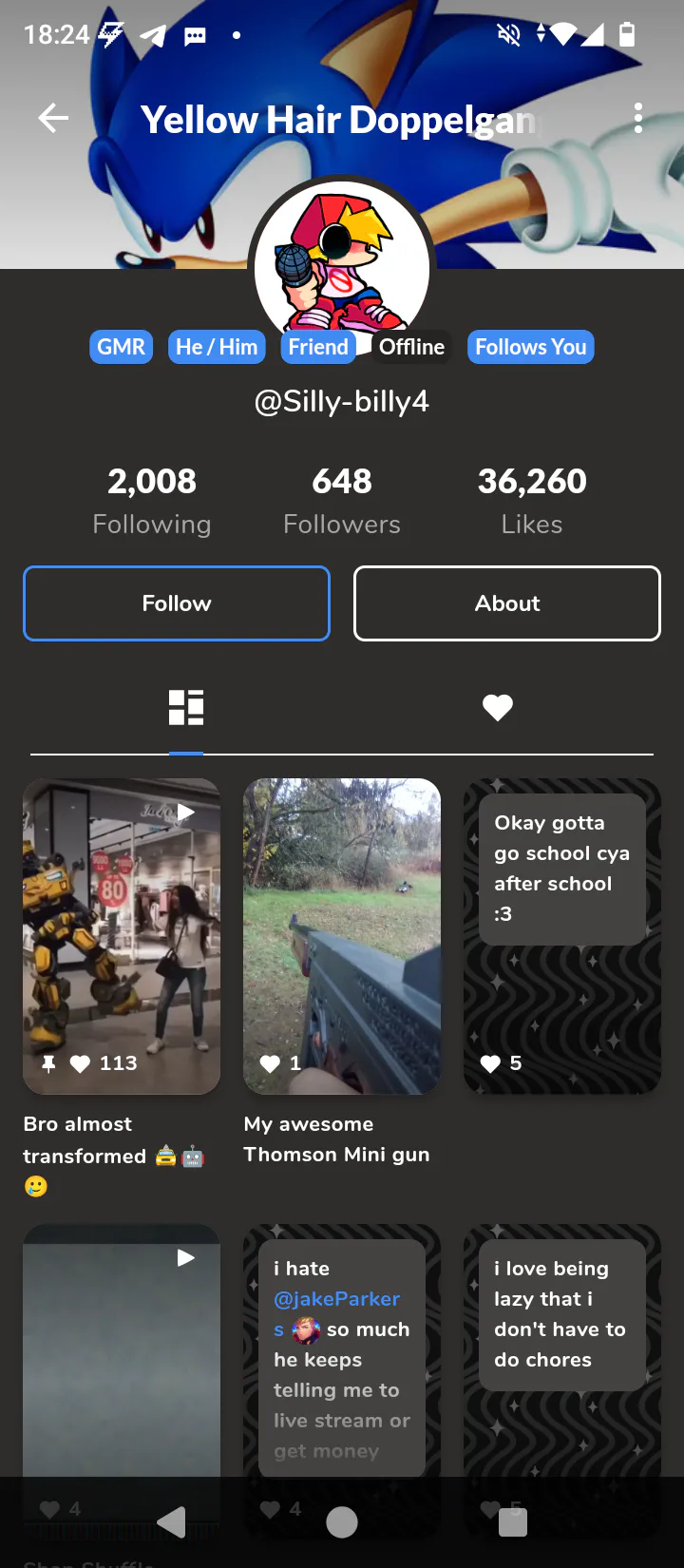684x1568 pixels.
Task: Play the Bro almost transformed video
Action: 122,936
